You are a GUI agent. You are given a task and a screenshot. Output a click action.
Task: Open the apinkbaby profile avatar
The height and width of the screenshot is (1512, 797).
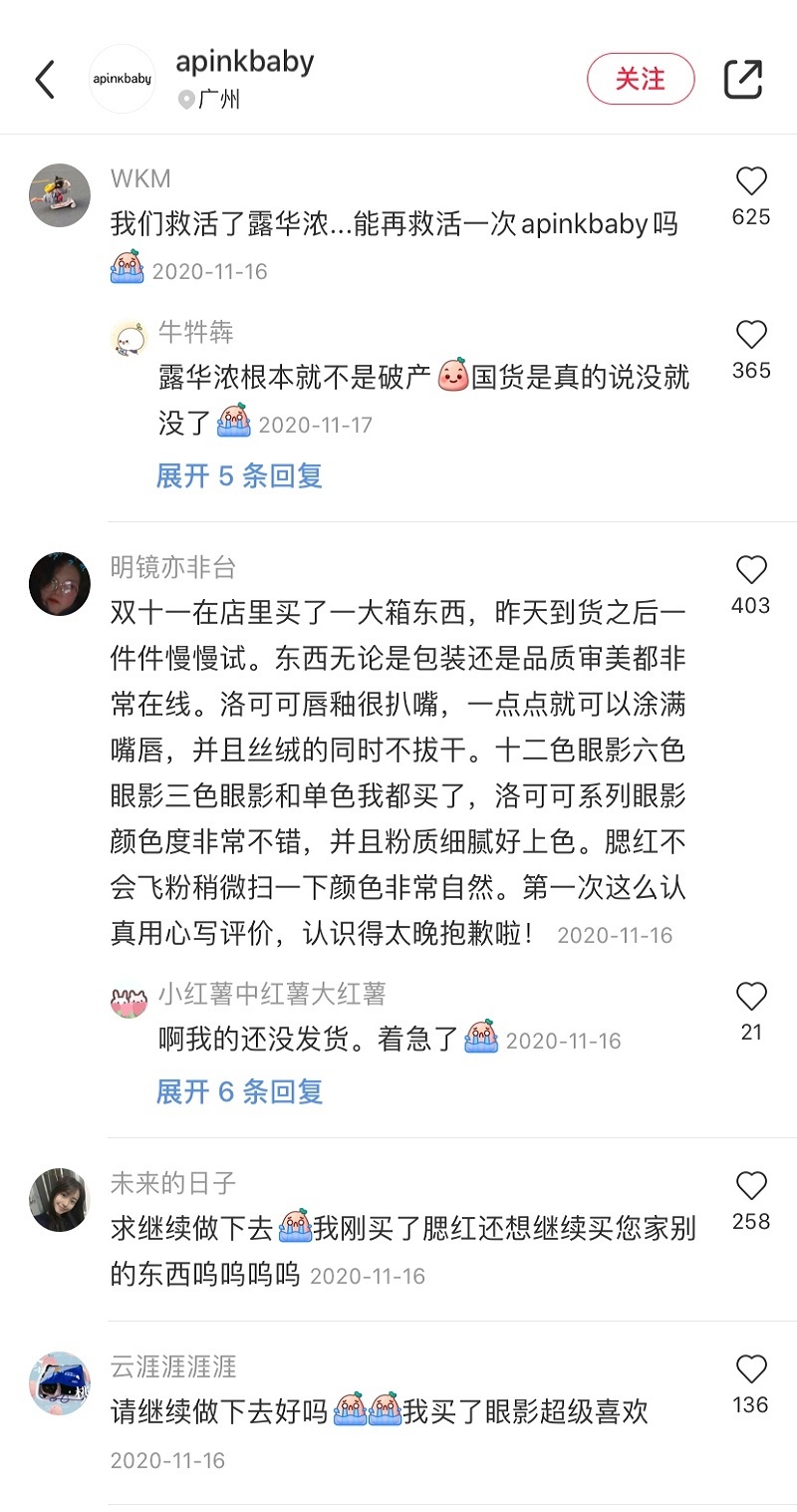click(x=123, y=79)
